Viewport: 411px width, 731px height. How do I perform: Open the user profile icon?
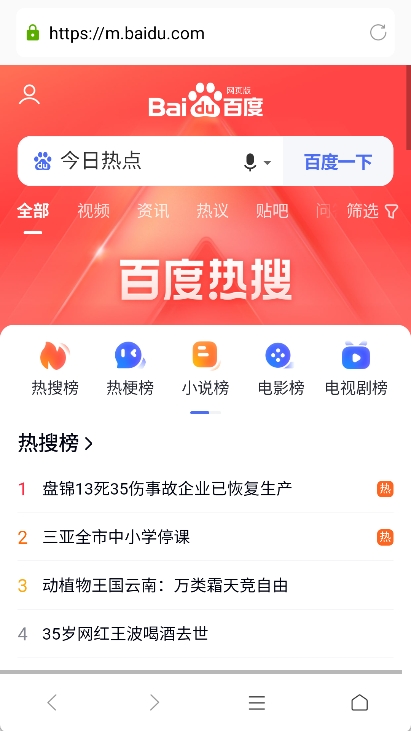29,95
